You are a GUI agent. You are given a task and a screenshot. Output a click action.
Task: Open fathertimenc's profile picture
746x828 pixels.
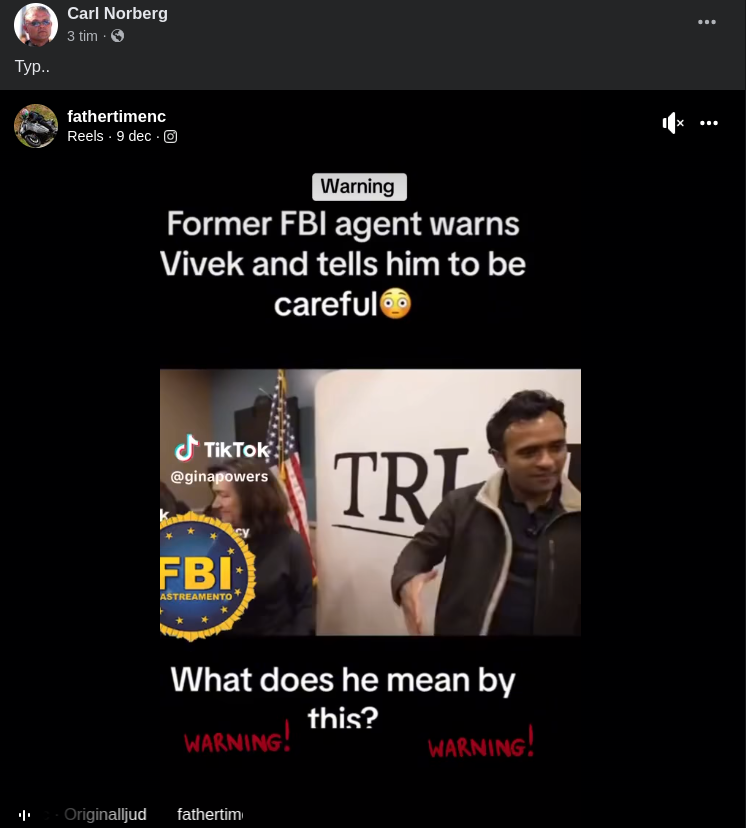(x=36, y=126)
